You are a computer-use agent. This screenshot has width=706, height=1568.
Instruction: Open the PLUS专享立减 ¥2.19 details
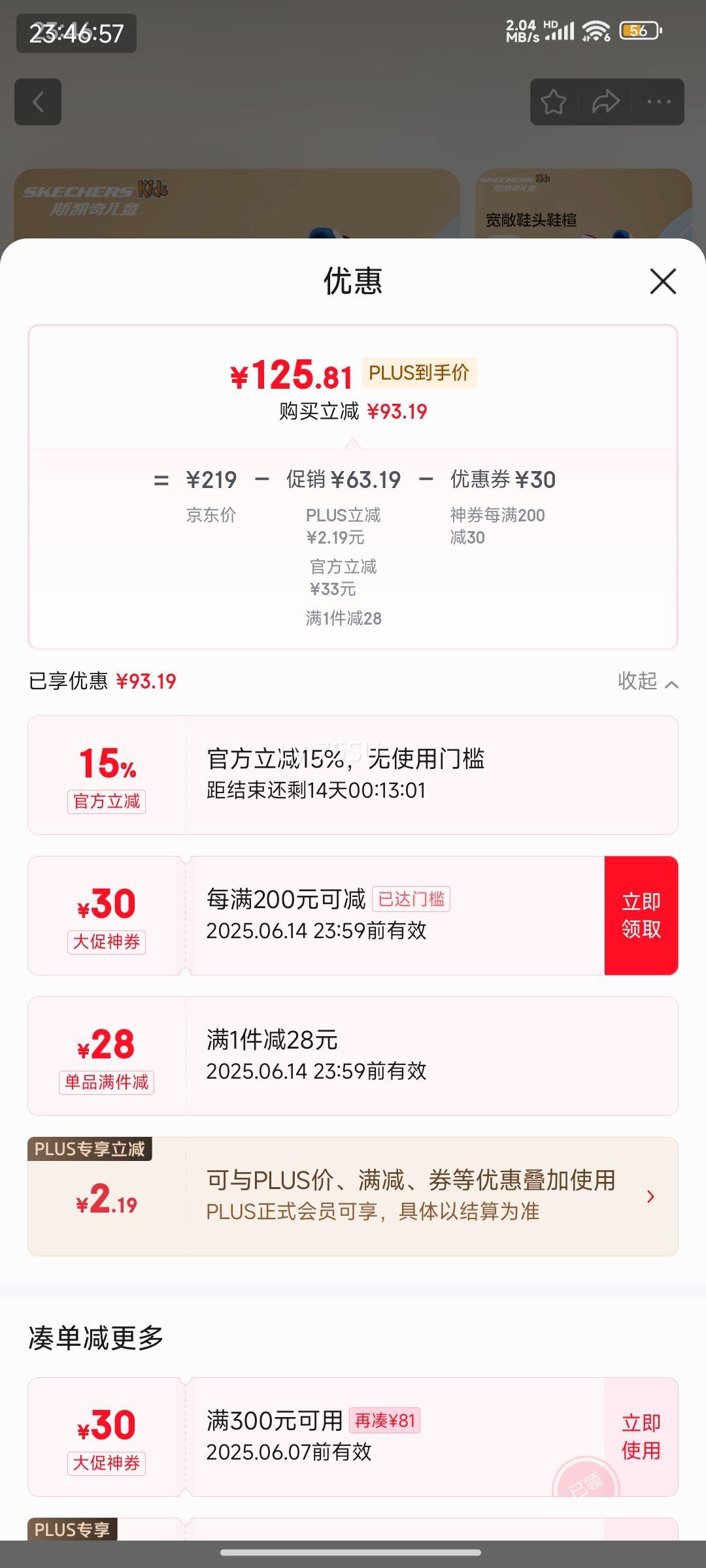[650, 1196]
